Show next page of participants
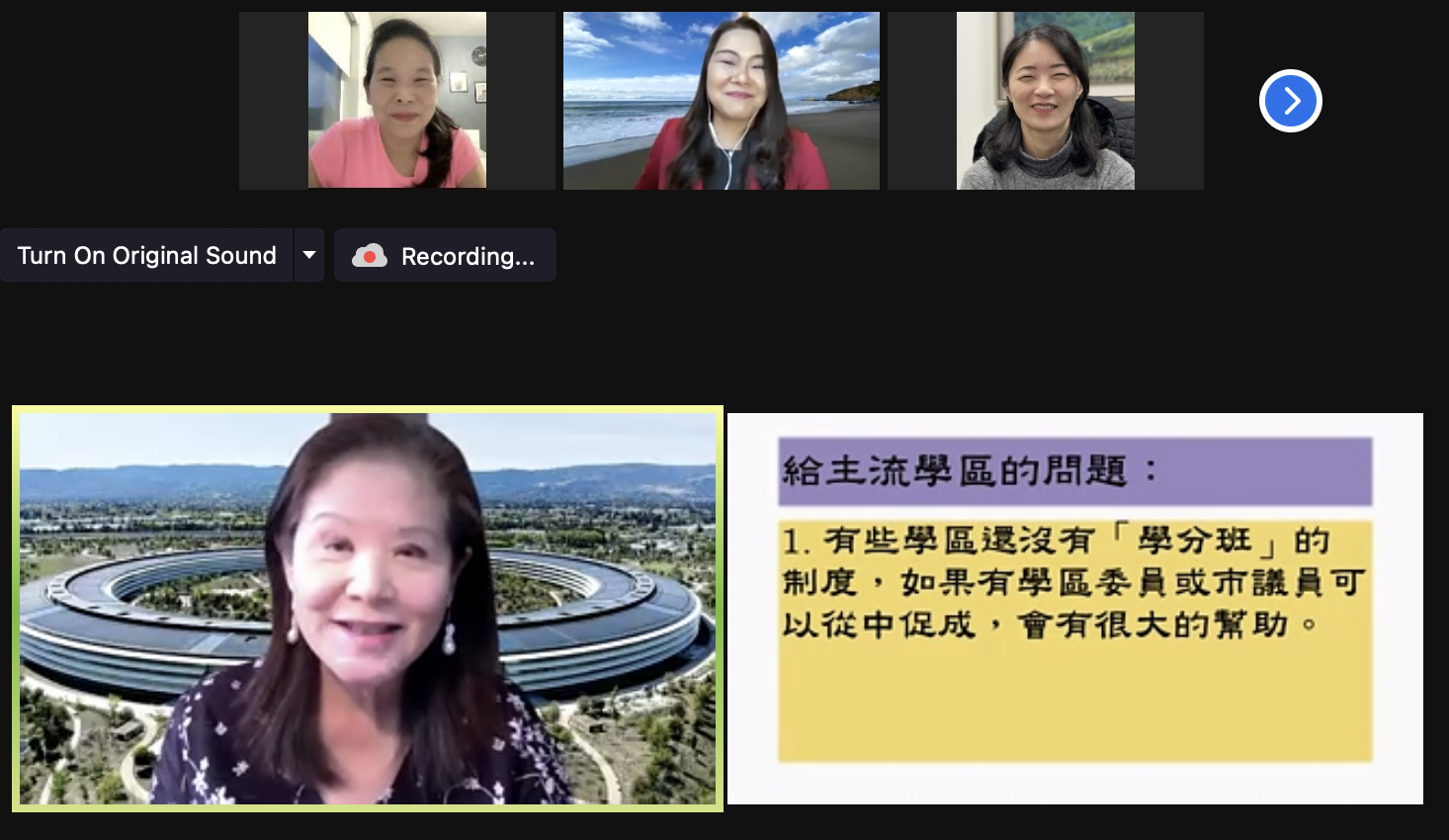Screen dimensions: 1449x840 [1290, 101]
